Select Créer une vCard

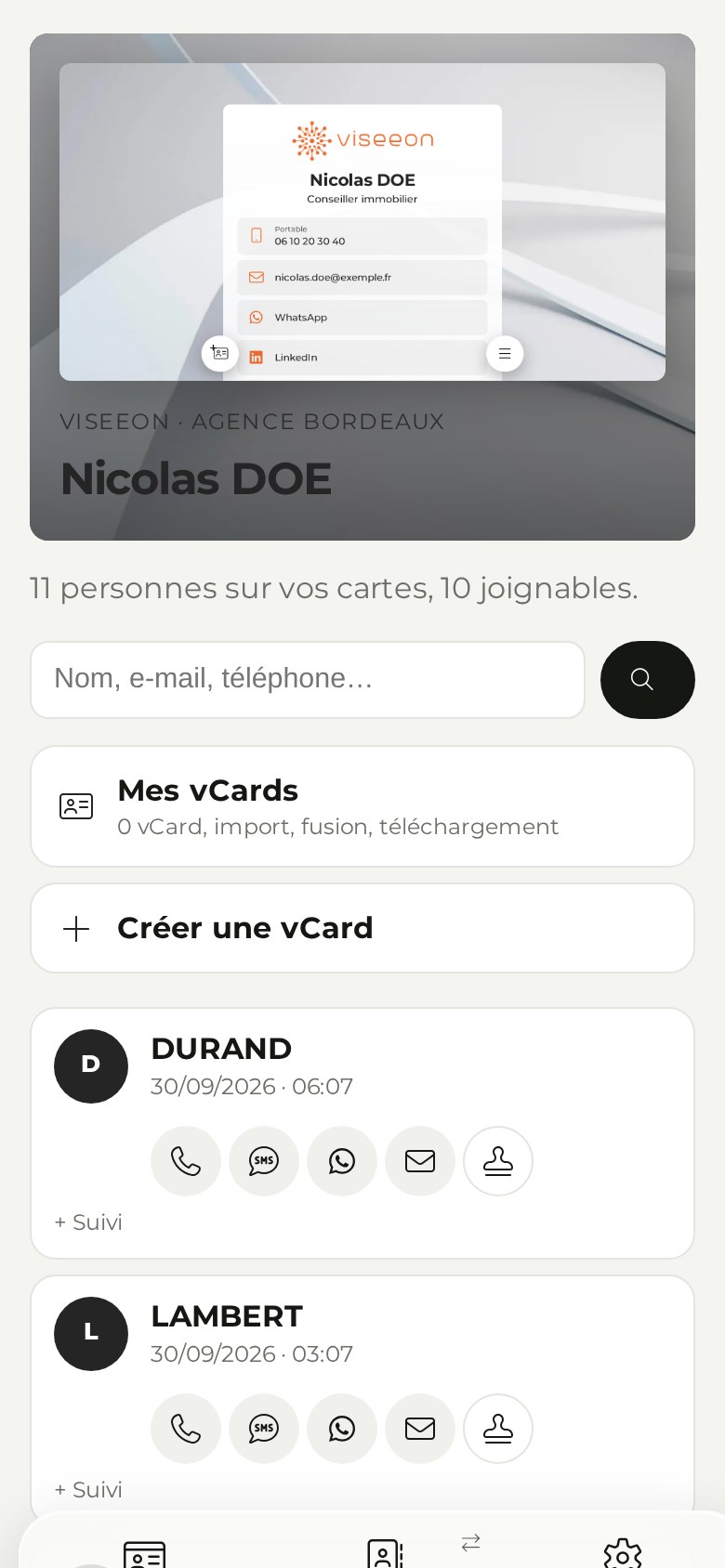(x=362, y=928)
